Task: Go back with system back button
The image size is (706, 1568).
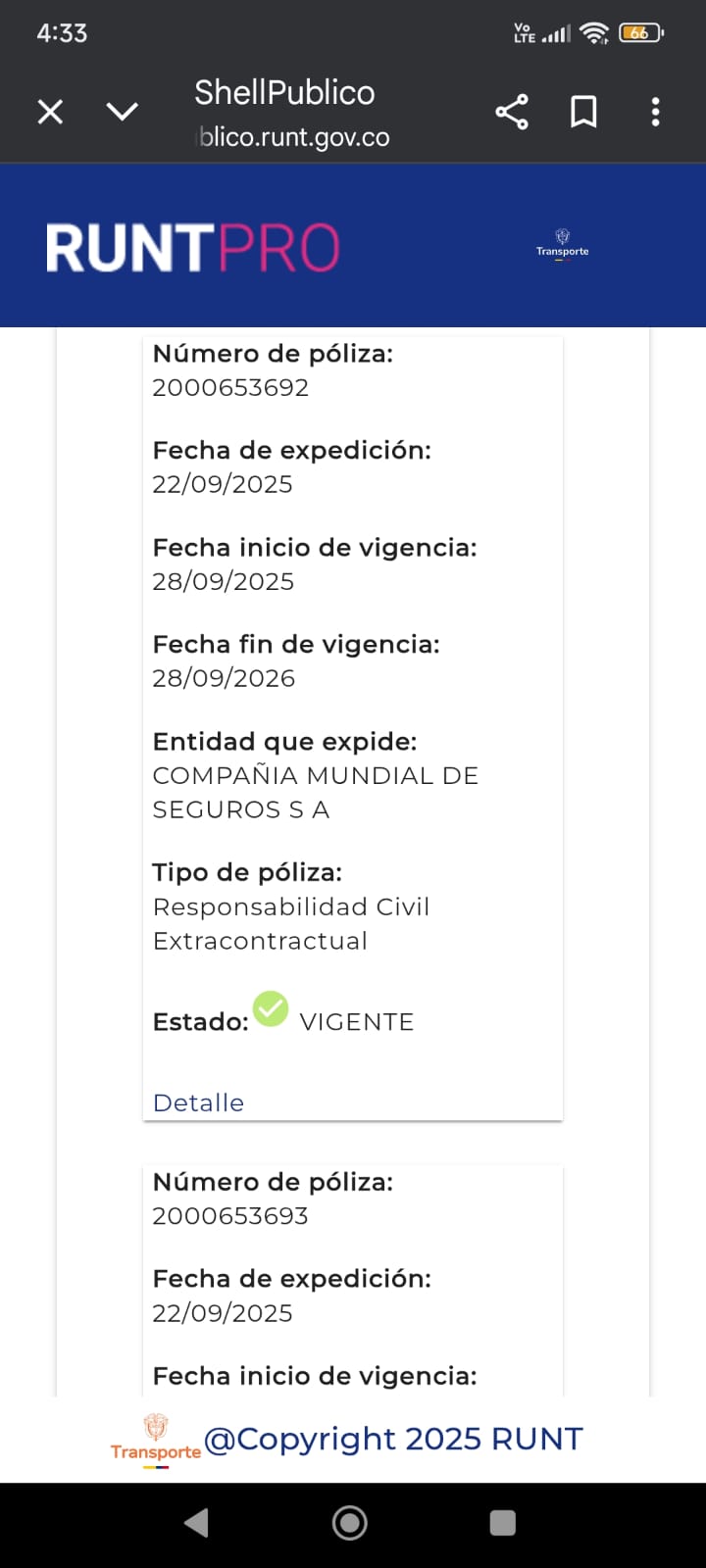Action: (x=197, y=1522)
